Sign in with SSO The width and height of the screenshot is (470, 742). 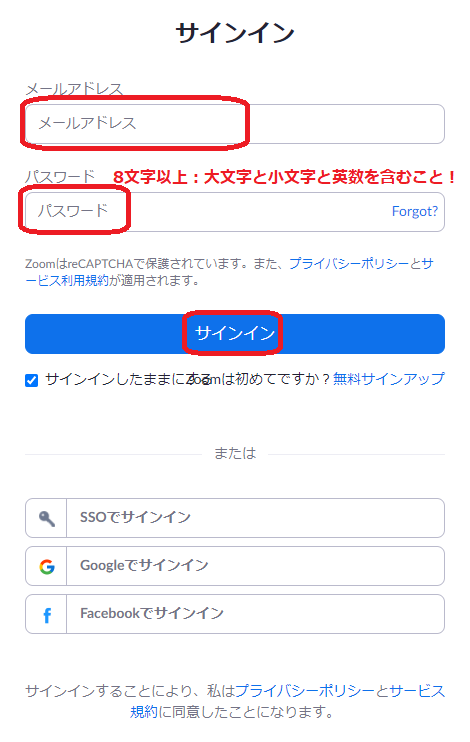(235, 518)
